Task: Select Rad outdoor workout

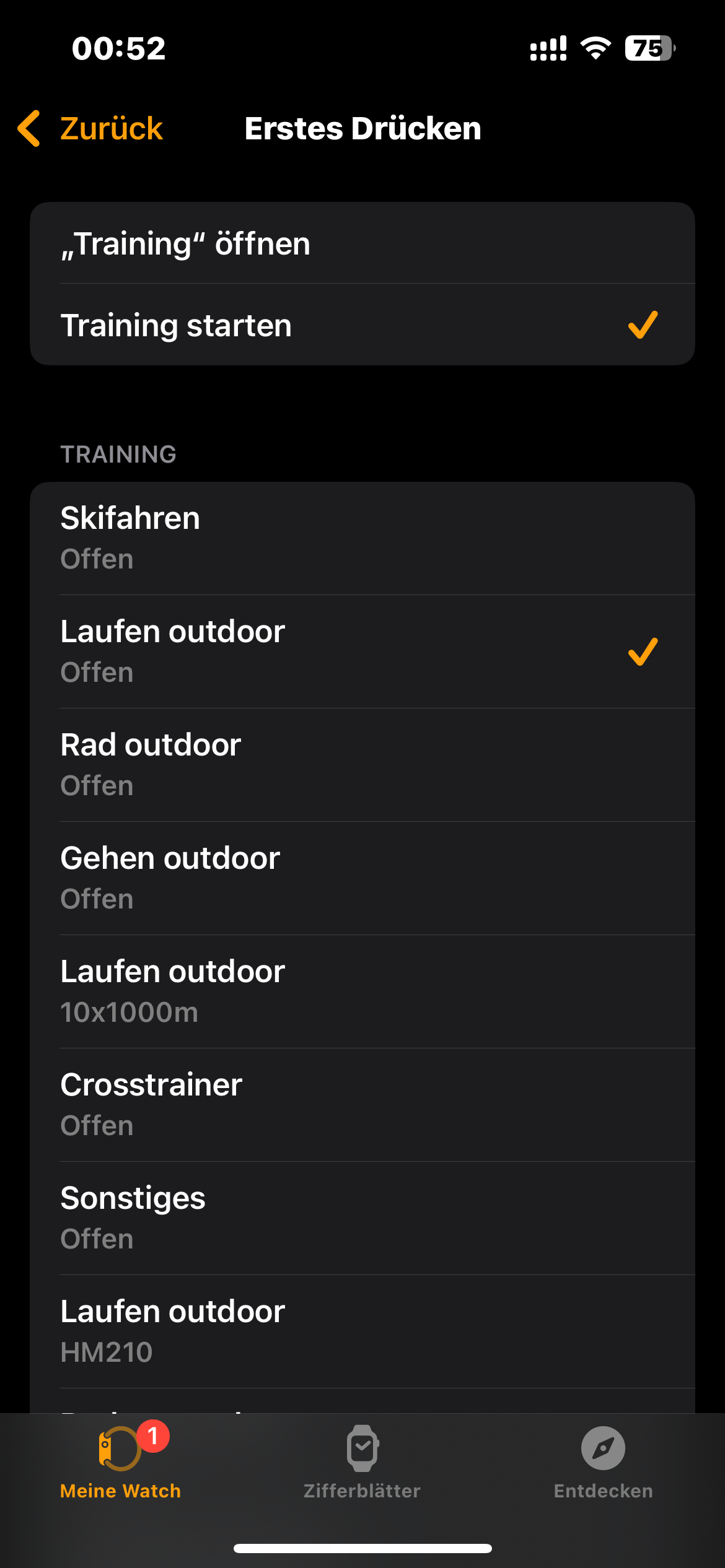Action: (362, 765)
